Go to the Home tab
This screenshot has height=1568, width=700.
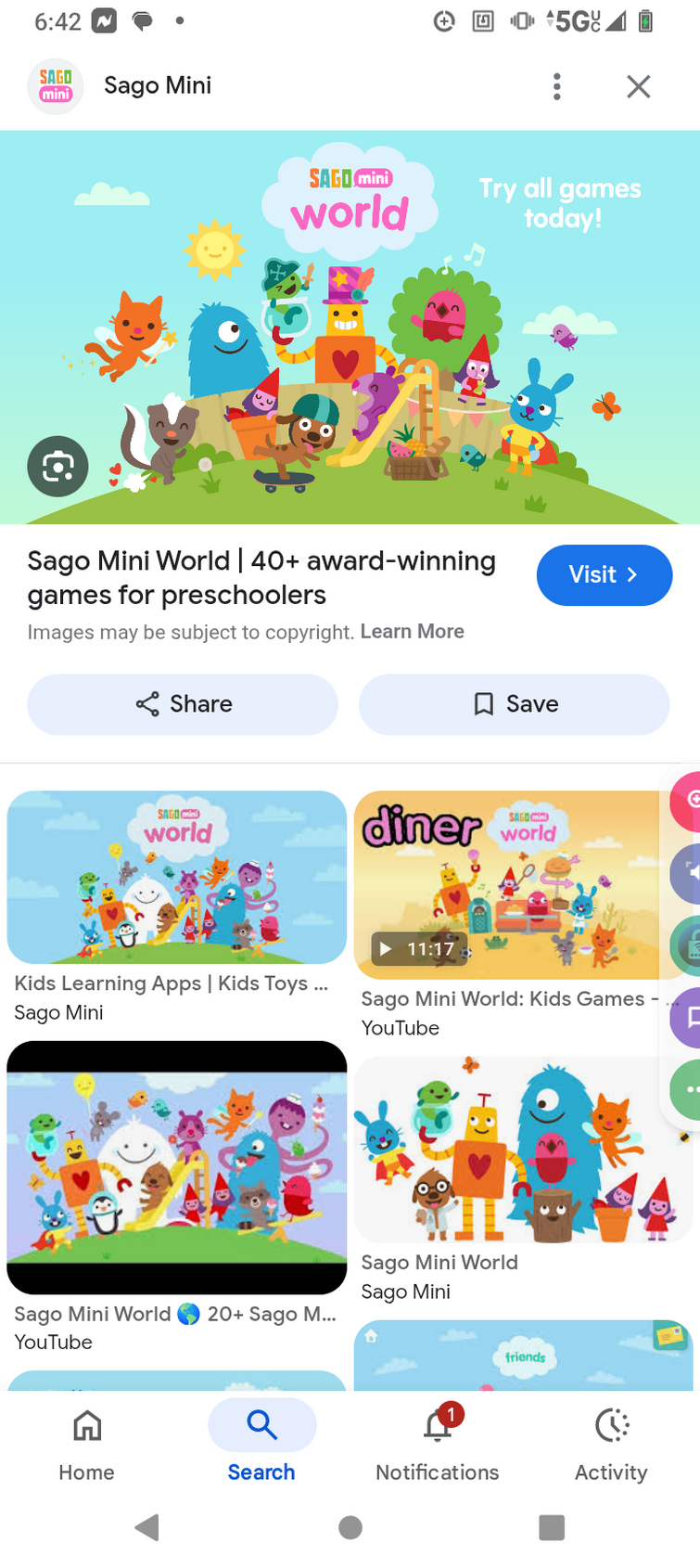coord(86,1445)
